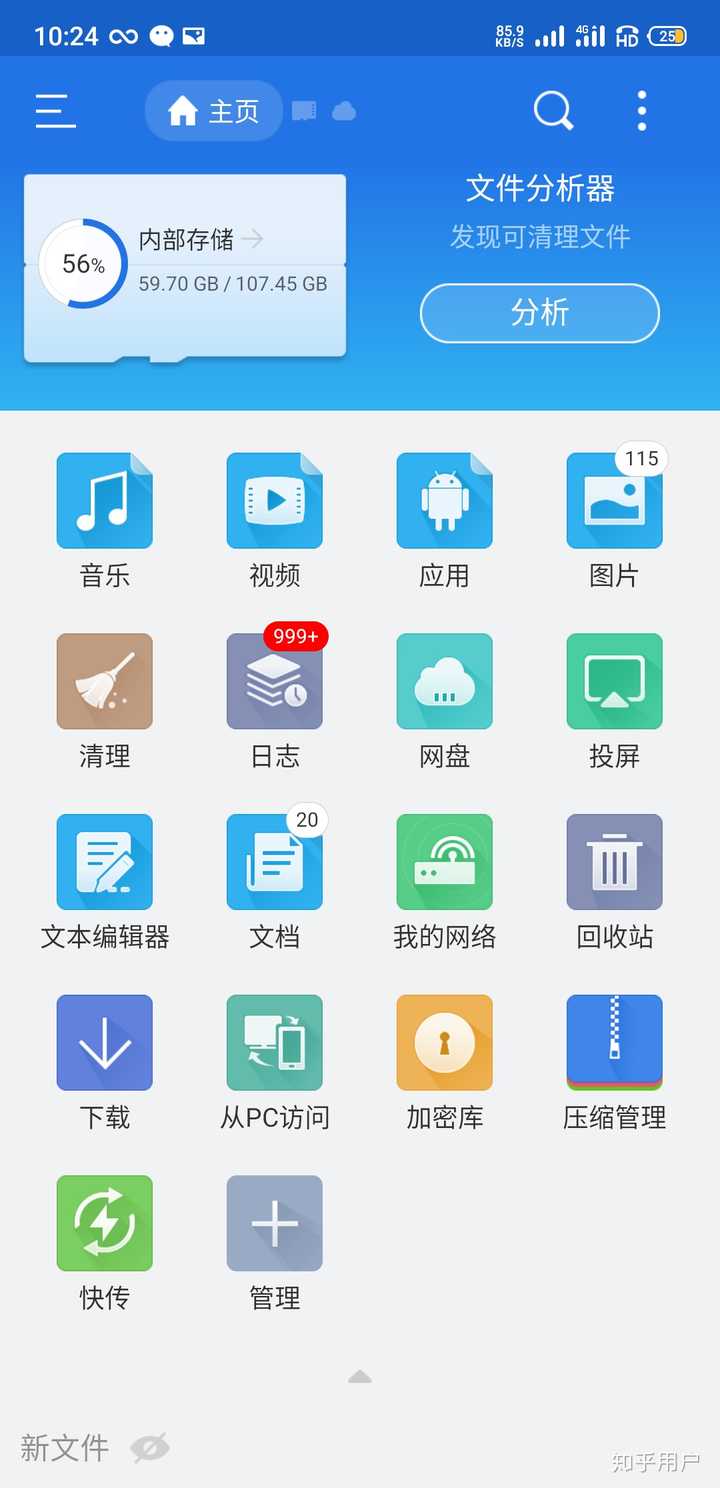Open the three-dot overflow menu
The height and width of the screenshot is (1488, 720).
[642, 111]
